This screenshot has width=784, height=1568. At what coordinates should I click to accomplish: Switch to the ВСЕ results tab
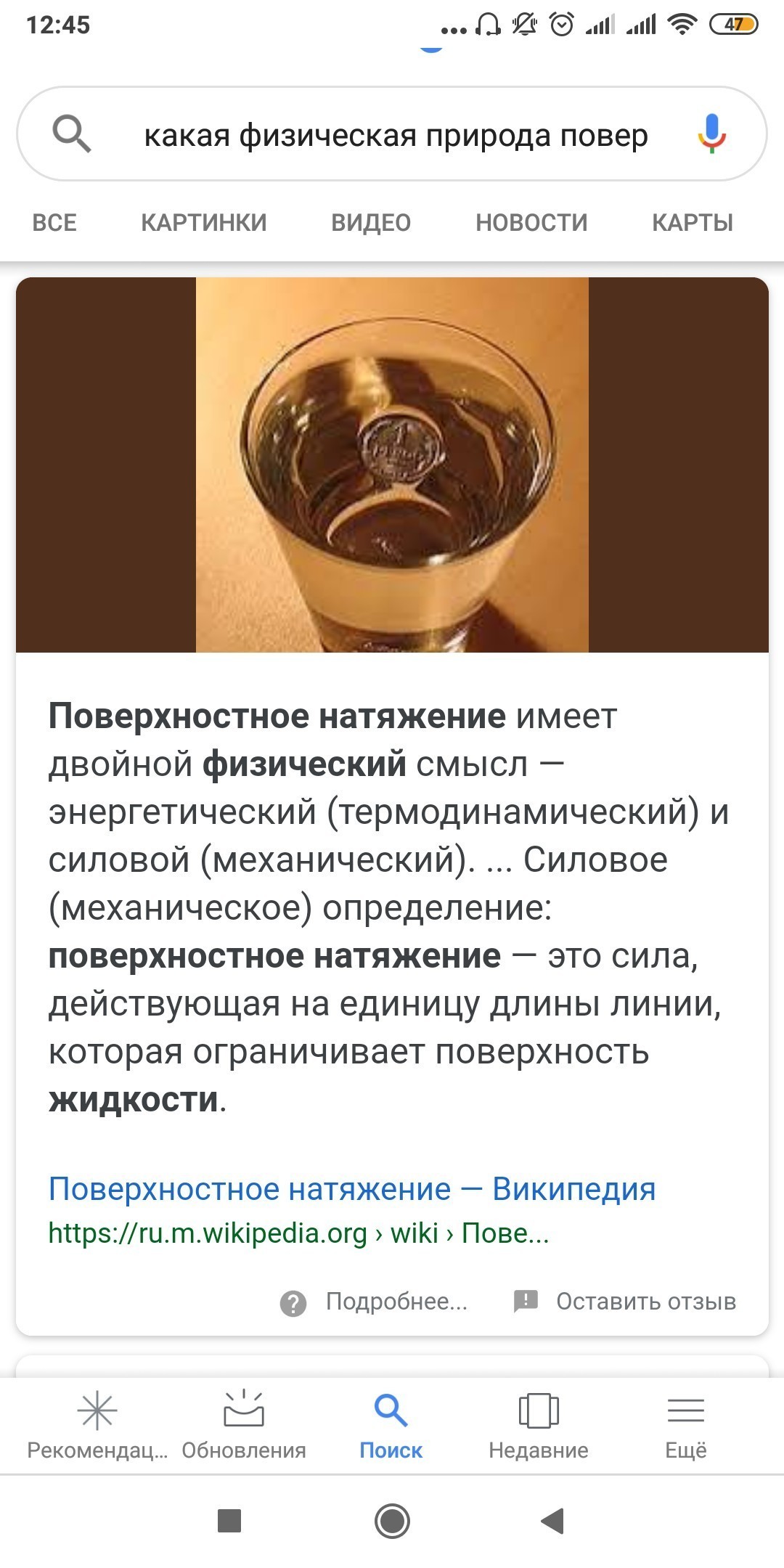click(x=54, y=223)
